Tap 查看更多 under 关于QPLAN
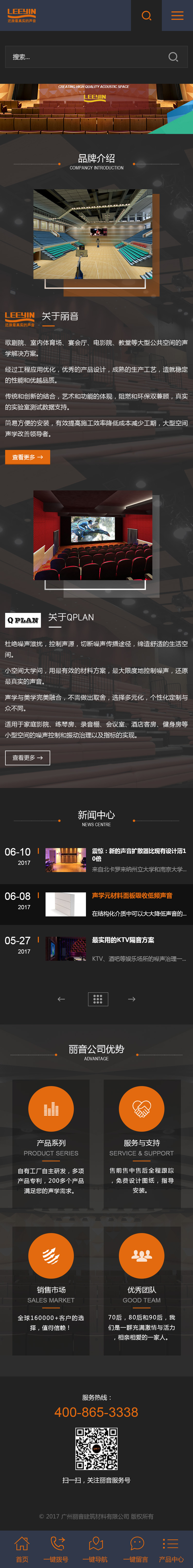193x1568 pixels. 27,758
